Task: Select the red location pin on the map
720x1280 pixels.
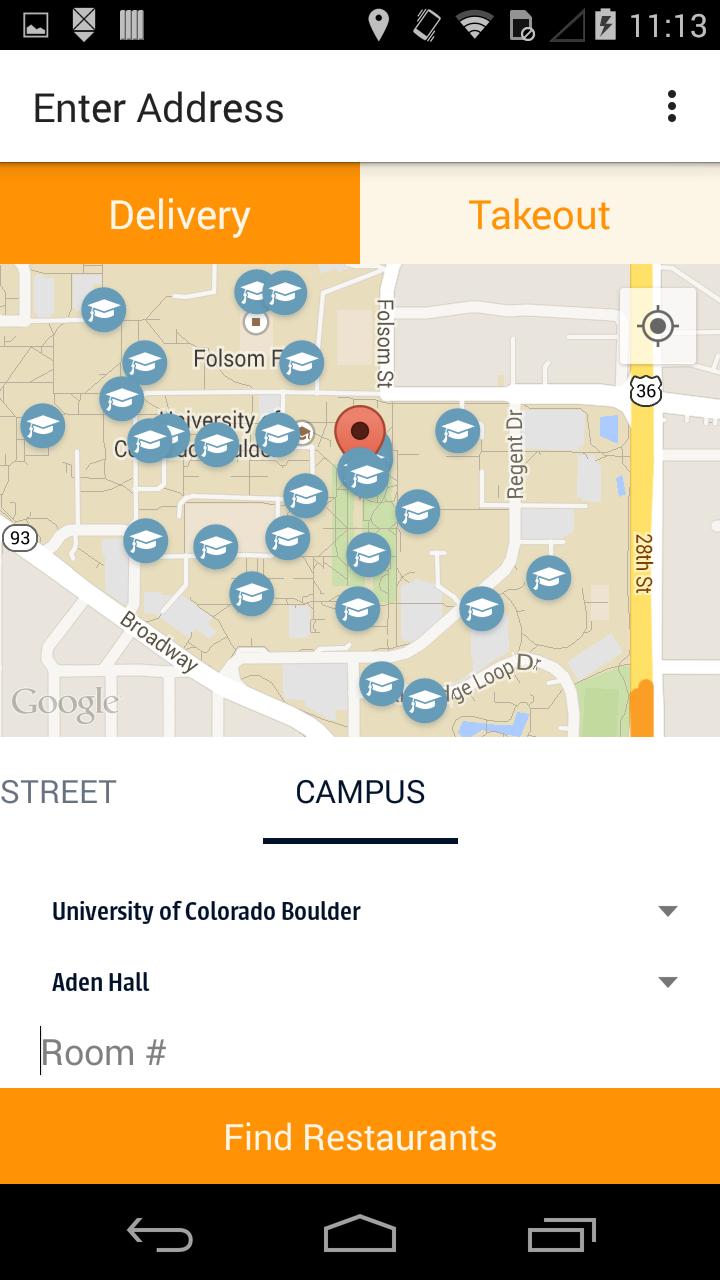Action: (360, 430)
